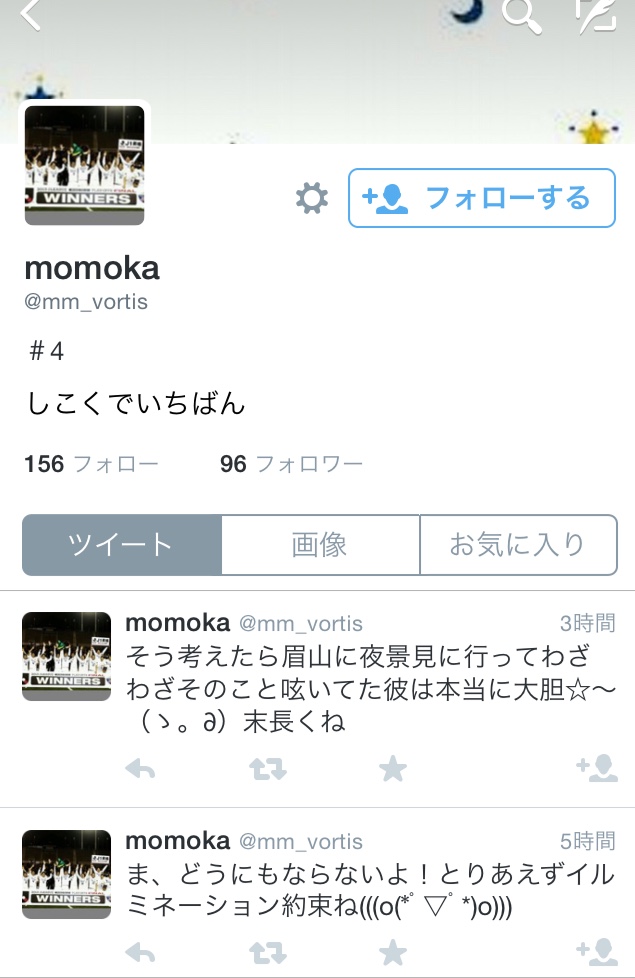Go back using the top-left arrow
The image size is (635, 978).
click(x=30, y=14)
